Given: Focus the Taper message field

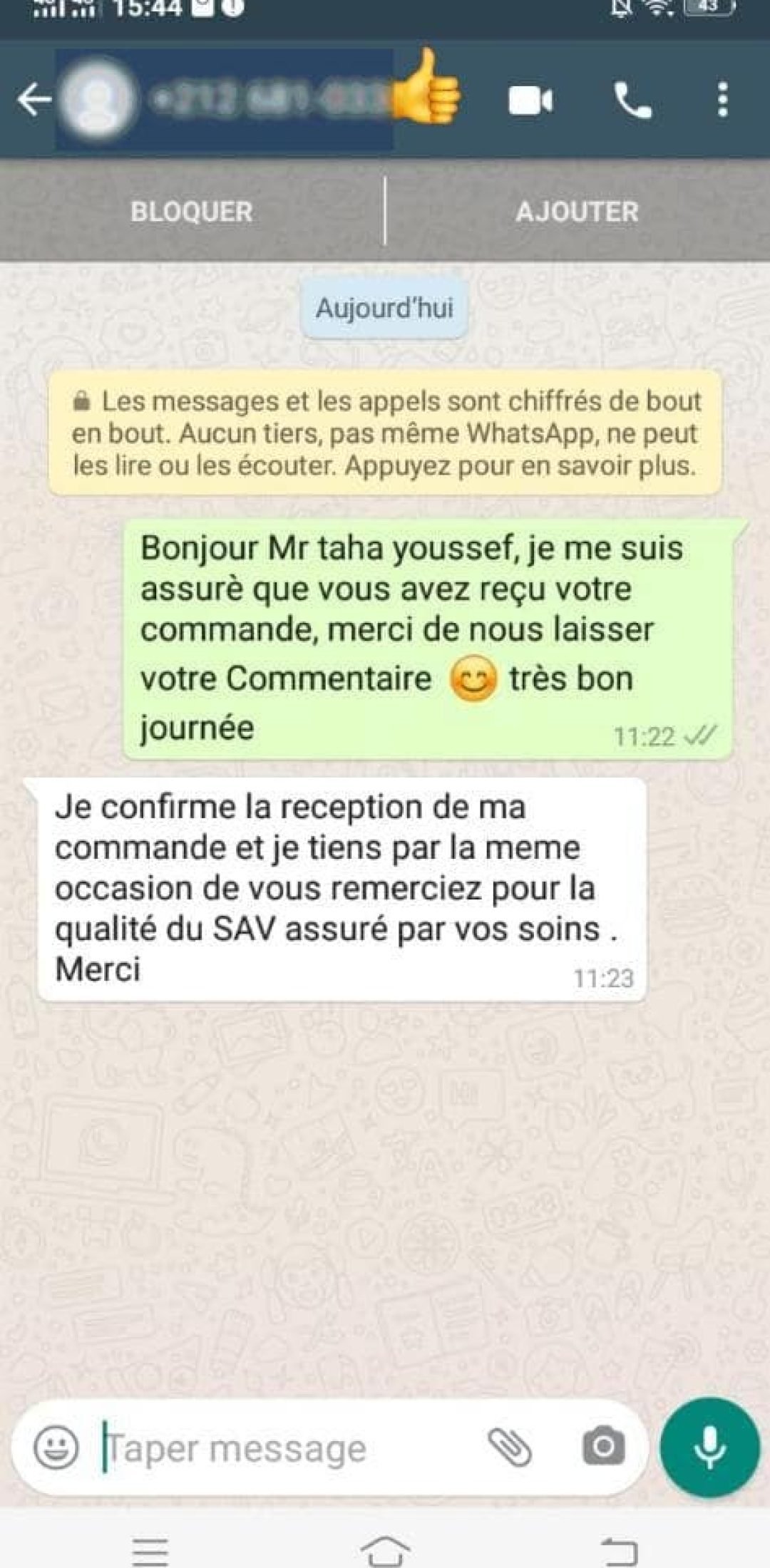Looking at the screenshot, I should point(285,1448).
